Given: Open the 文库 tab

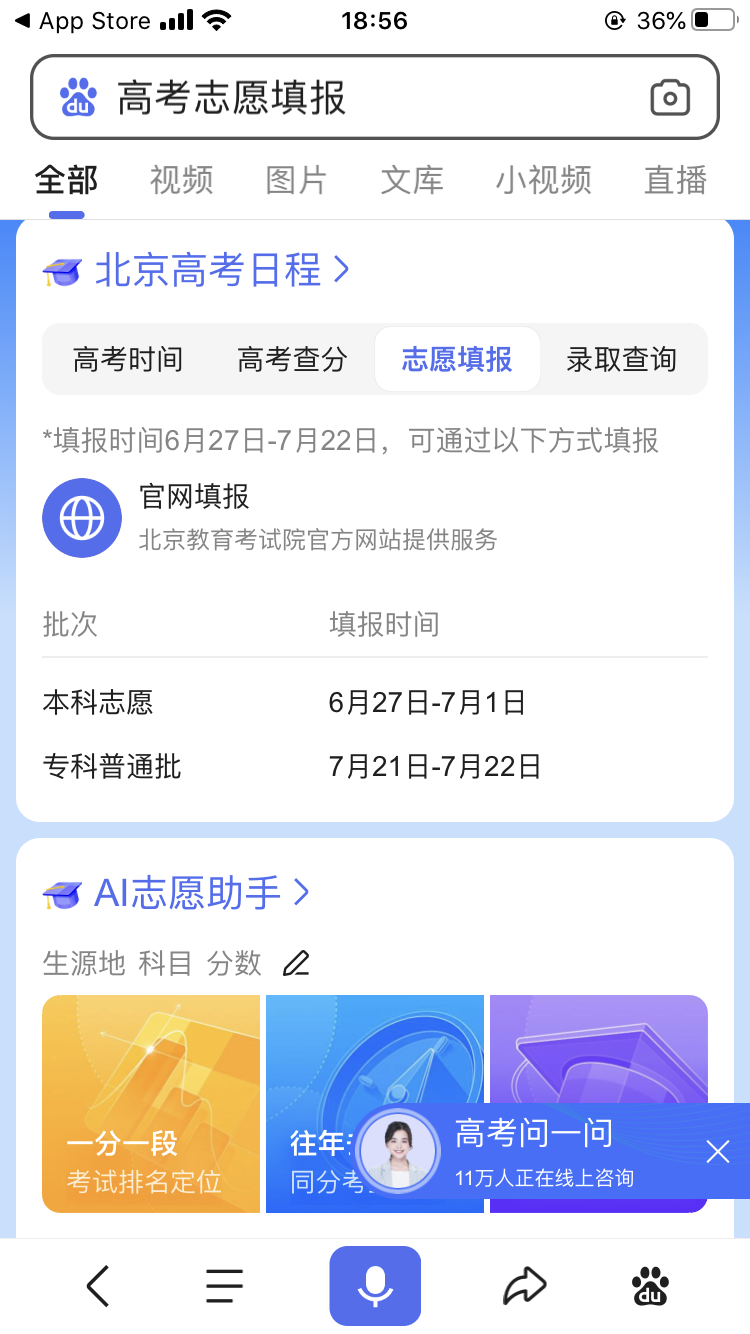Looking at the screenshot, I should point(410,180).
